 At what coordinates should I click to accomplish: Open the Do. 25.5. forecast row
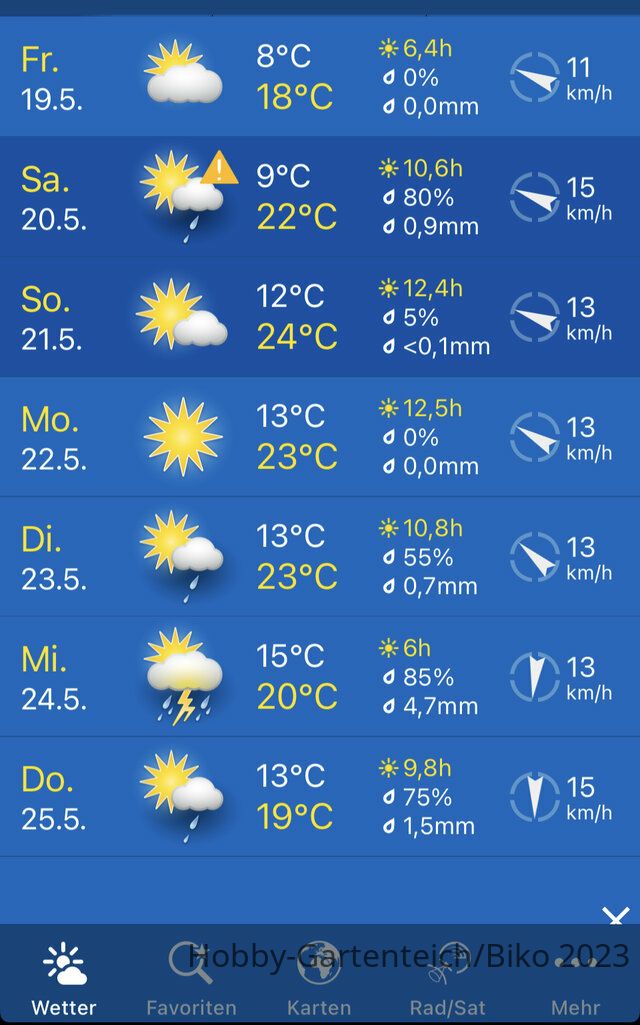click(x=320, y=796)
